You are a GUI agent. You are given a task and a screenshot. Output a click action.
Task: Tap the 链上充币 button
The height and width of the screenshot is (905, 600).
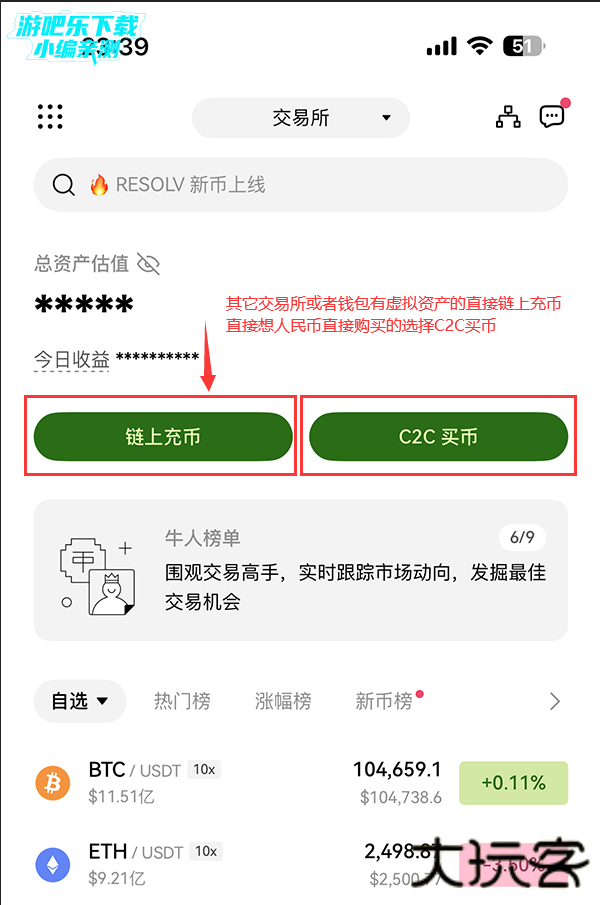click(x=163, y=437)
